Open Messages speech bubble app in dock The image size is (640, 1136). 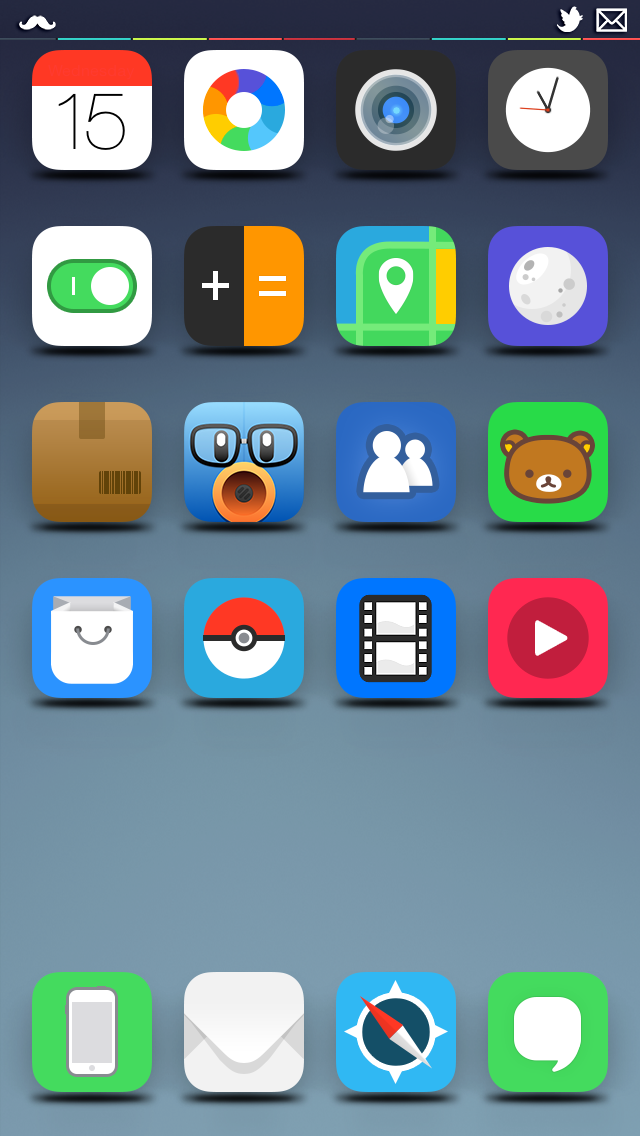(x=548, y=1032)
